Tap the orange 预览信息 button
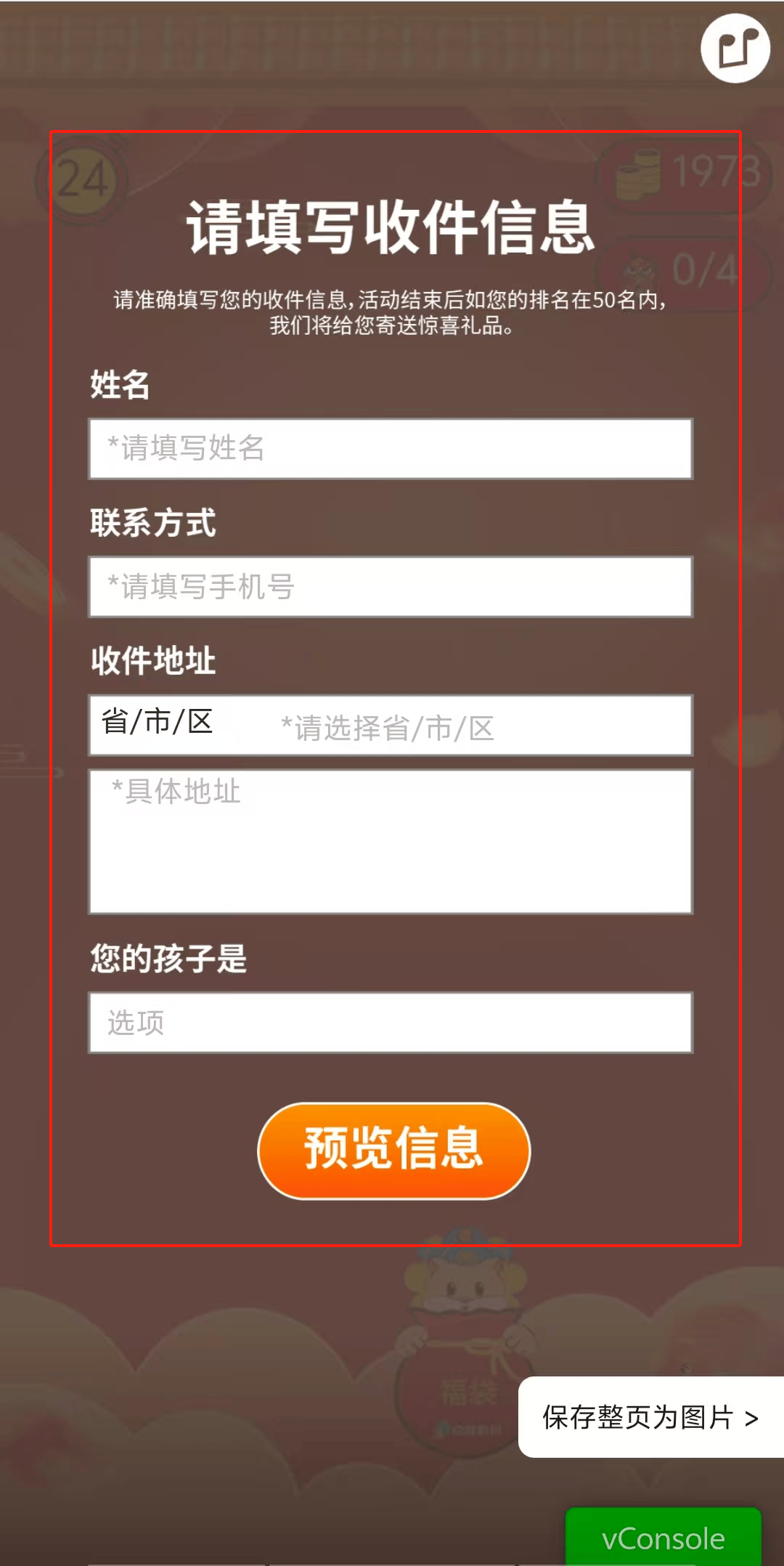Viewport: 784px width, 1566px height. point(393,1151)
